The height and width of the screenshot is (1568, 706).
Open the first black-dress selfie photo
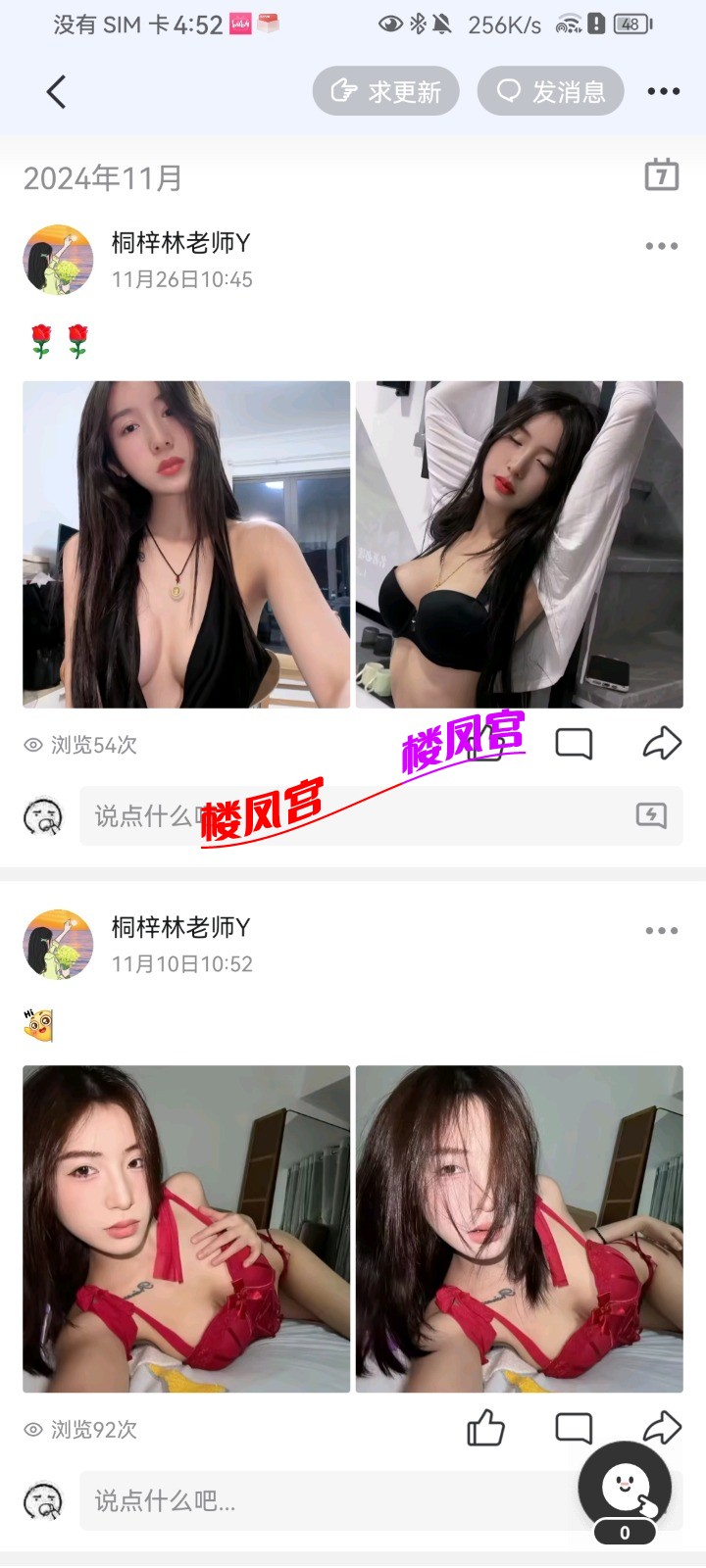186,544
